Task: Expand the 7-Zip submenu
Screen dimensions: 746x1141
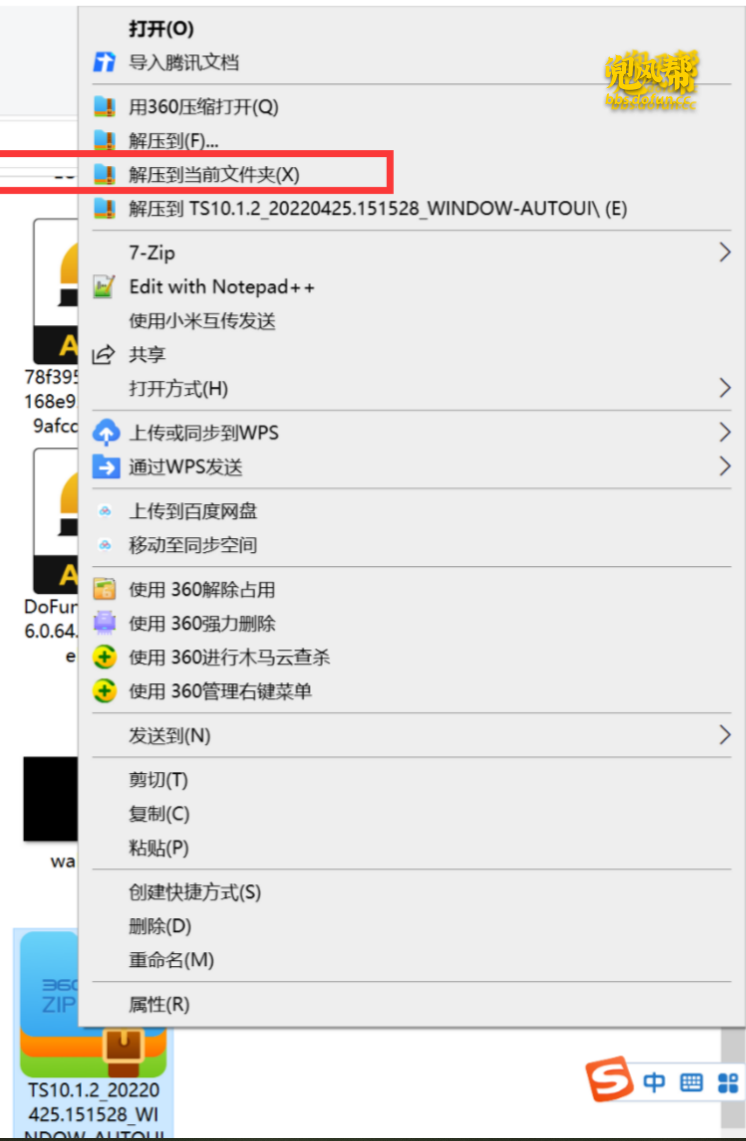Action: click(152, 253)
